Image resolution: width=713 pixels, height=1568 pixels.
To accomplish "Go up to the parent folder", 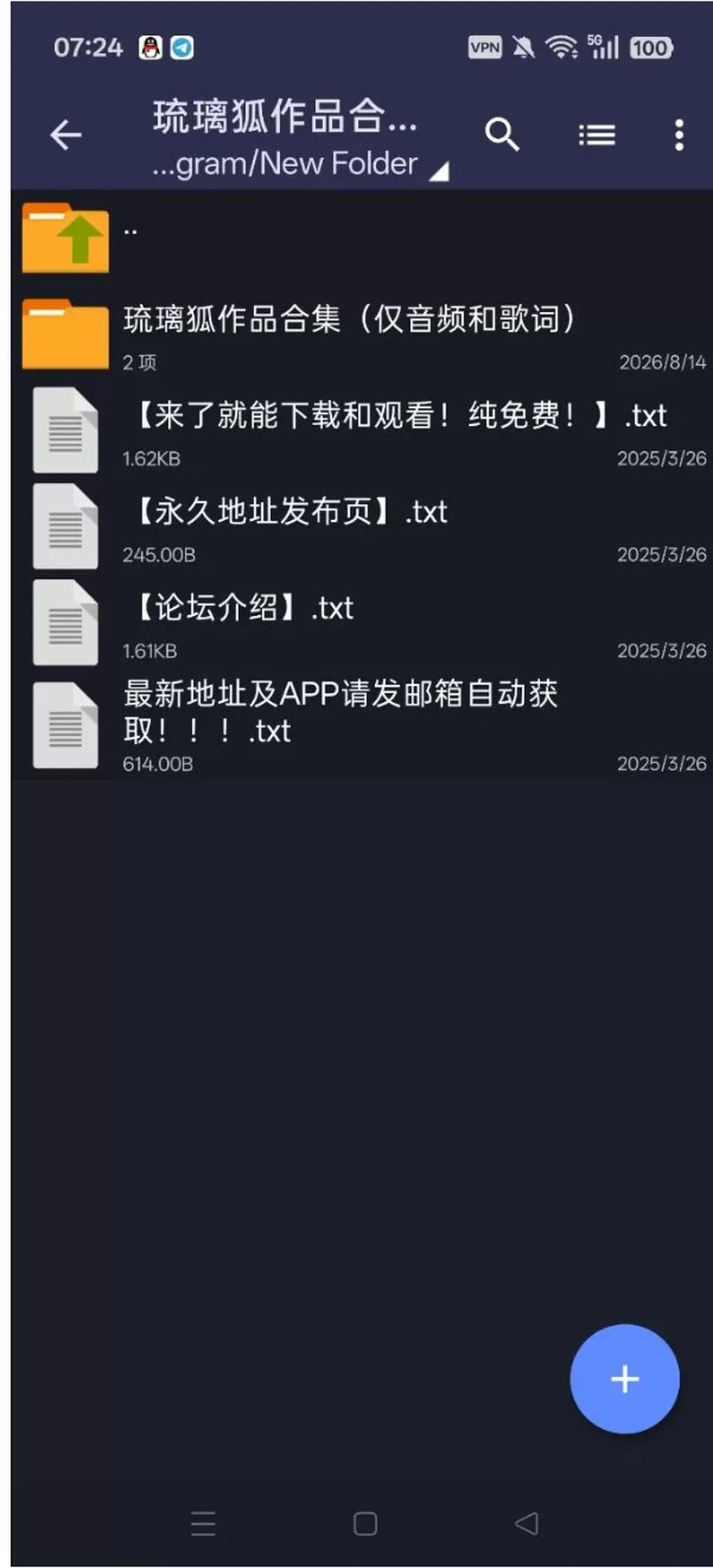I will 362,238.
